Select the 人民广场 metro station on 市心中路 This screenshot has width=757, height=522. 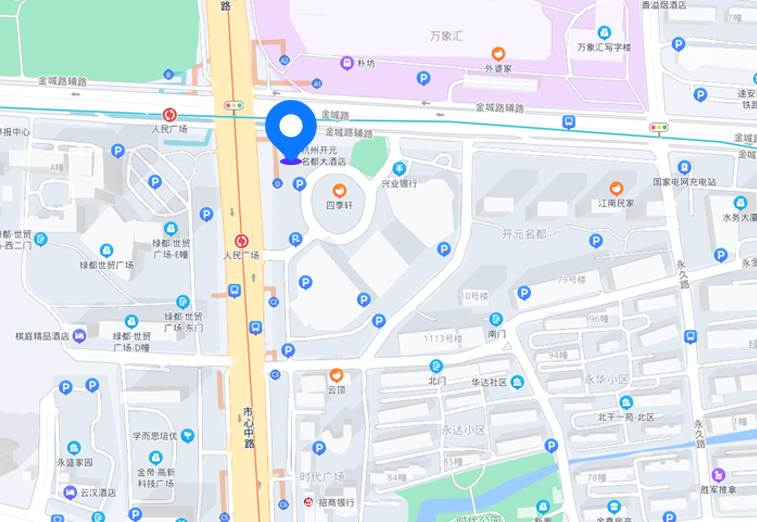(x=241, y=241)
